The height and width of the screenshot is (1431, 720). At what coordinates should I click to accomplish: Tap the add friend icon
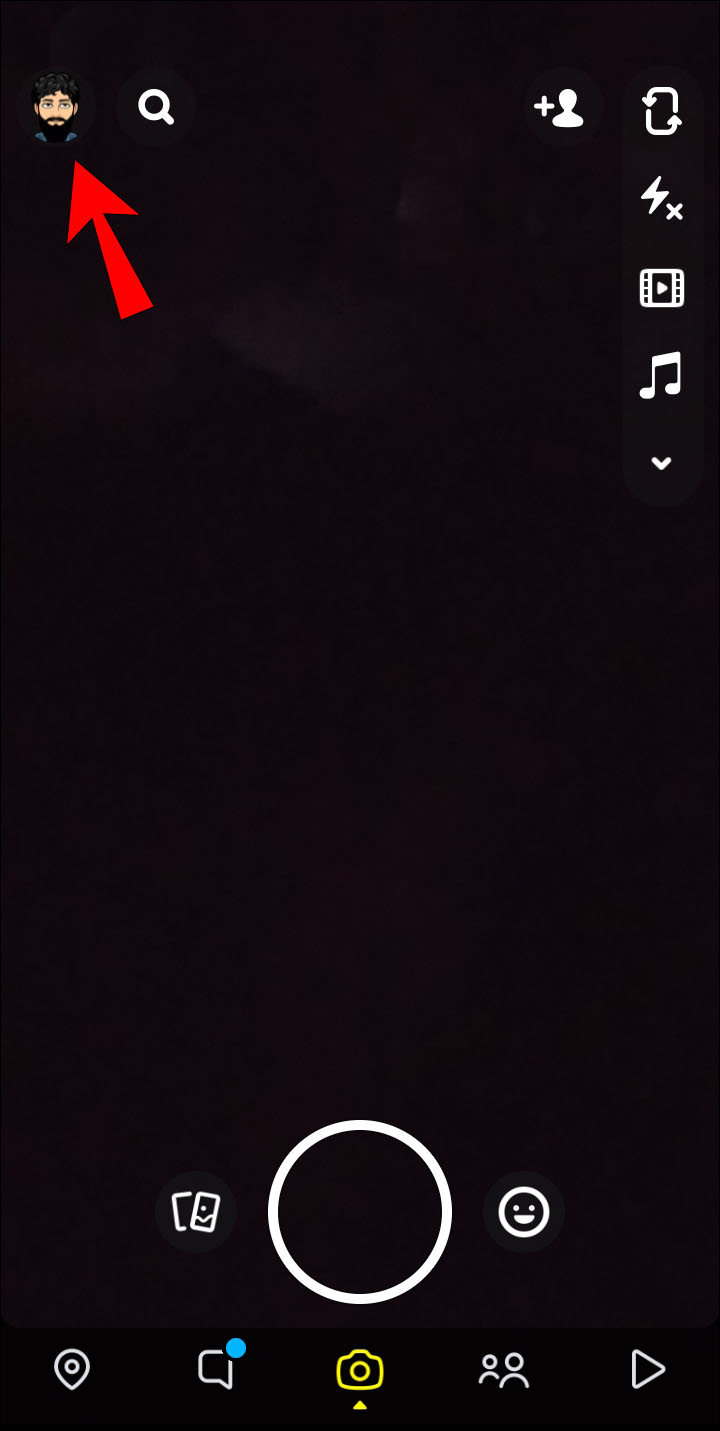(x=561, y=107)
